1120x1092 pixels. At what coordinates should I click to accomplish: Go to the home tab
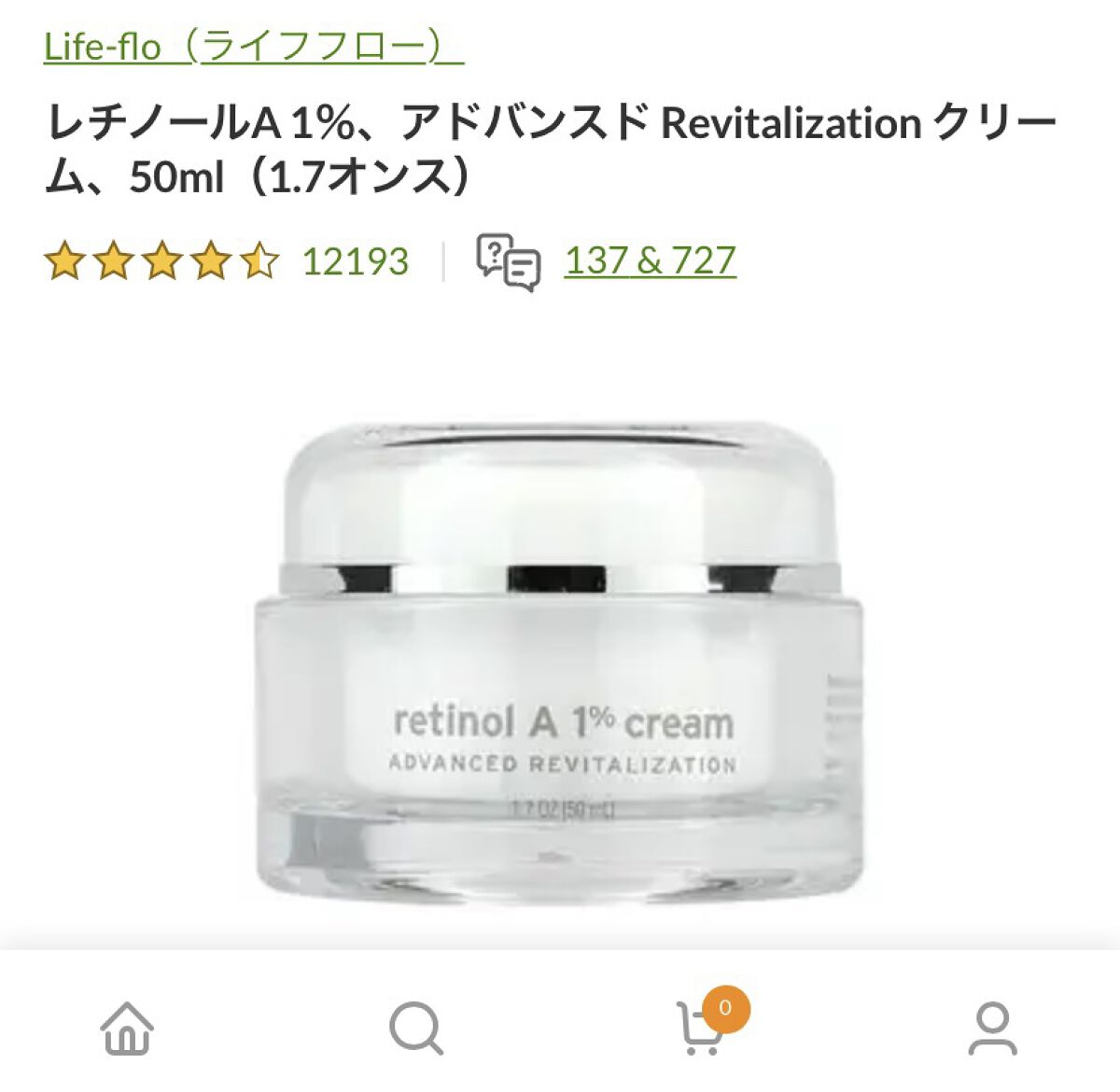point(127,1028)
